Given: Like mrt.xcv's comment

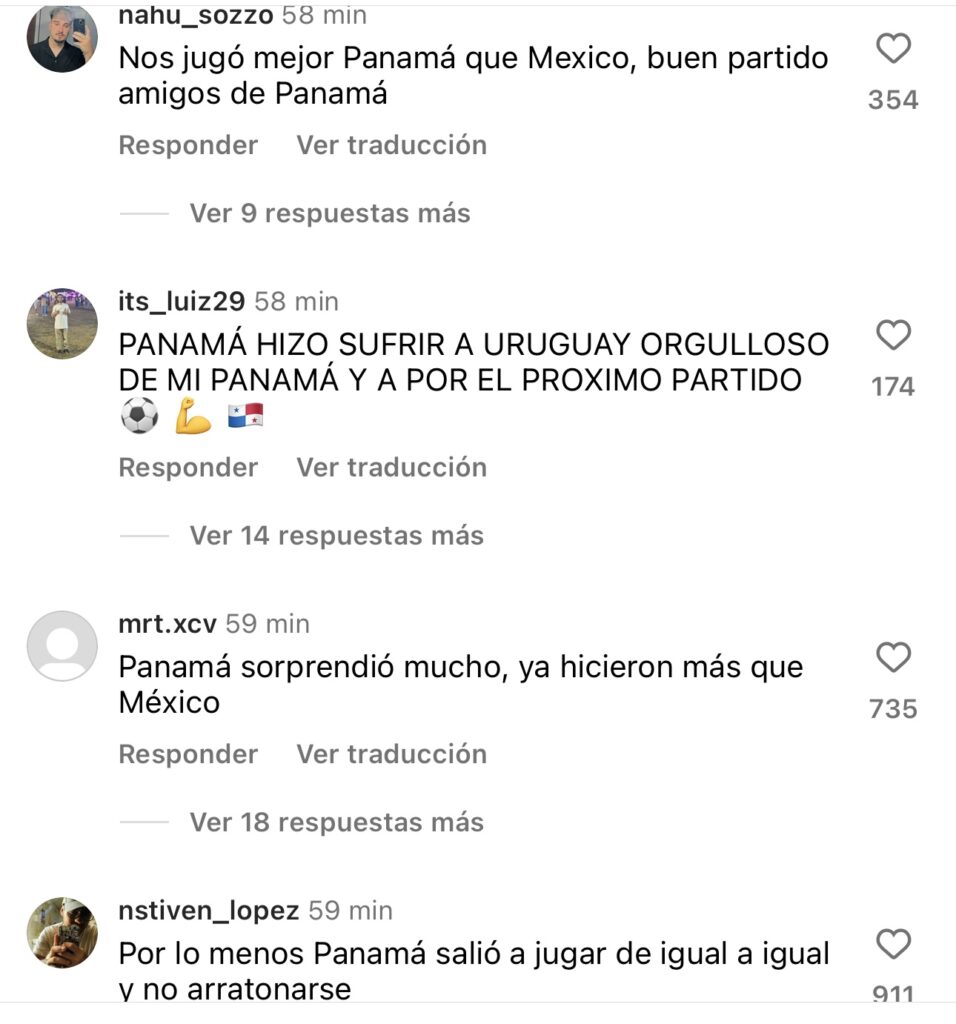Looking at the screenshot, I should (893, 658).
